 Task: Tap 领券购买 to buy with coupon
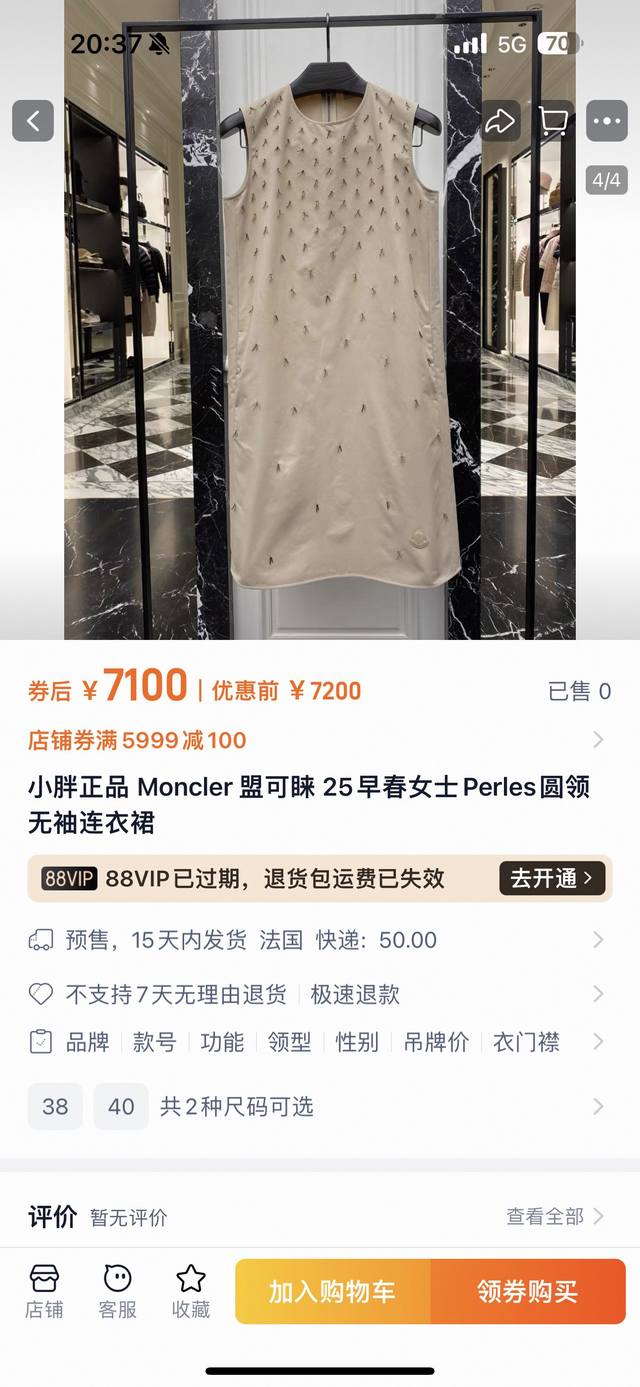(x=527, y=1291)
